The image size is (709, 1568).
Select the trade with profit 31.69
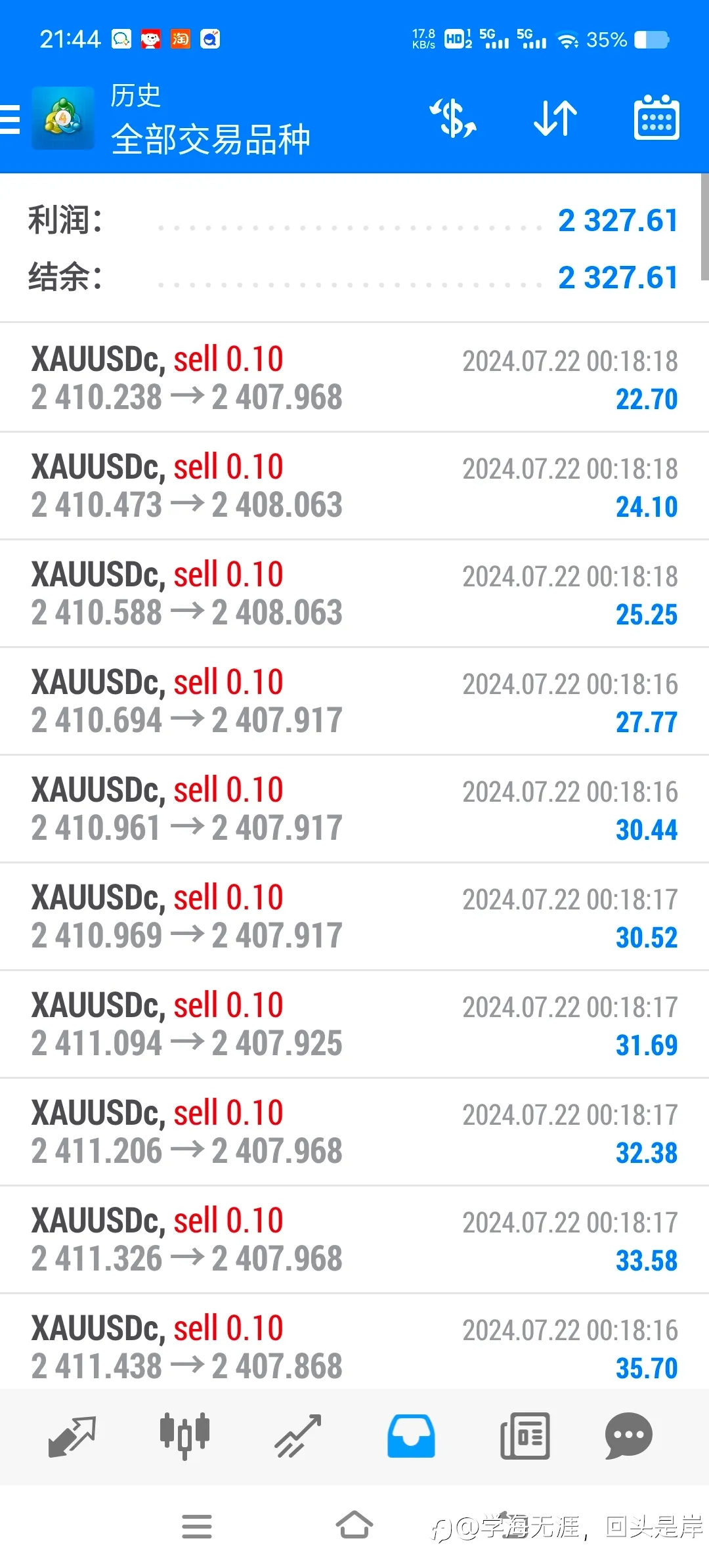point(354,1024)
